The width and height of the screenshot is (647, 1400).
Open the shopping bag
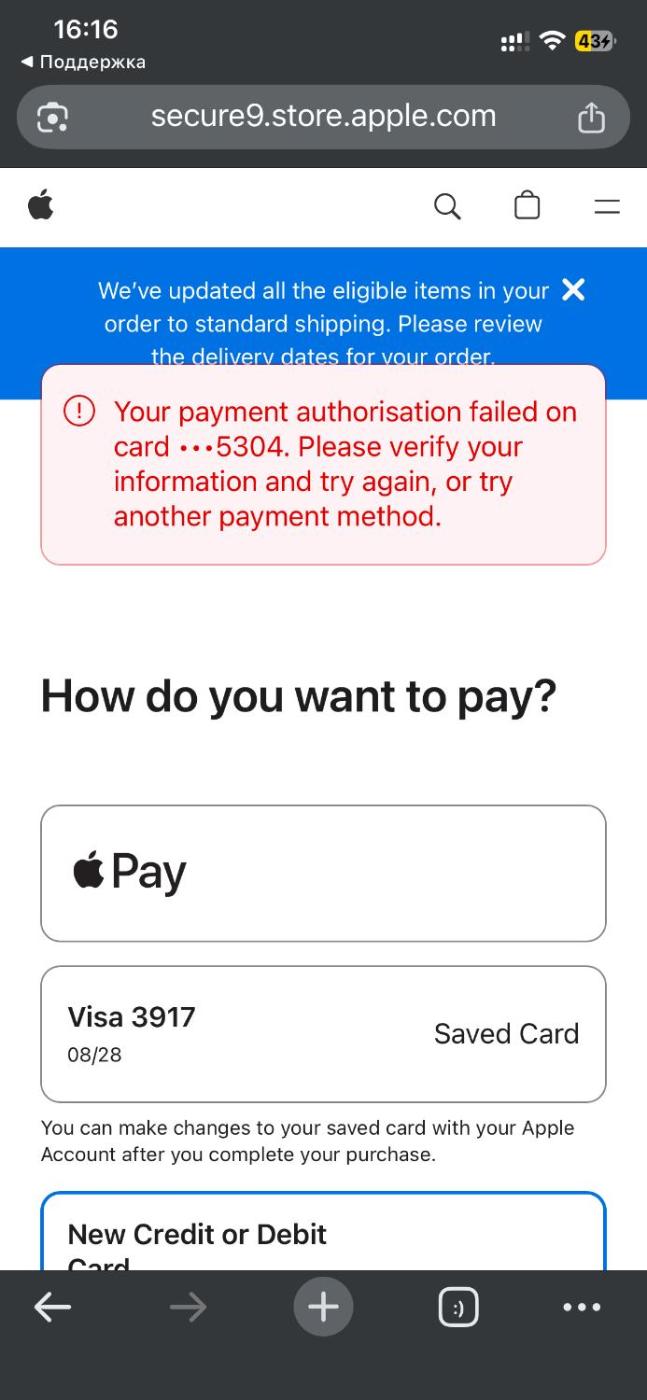[x=527, y=206]
